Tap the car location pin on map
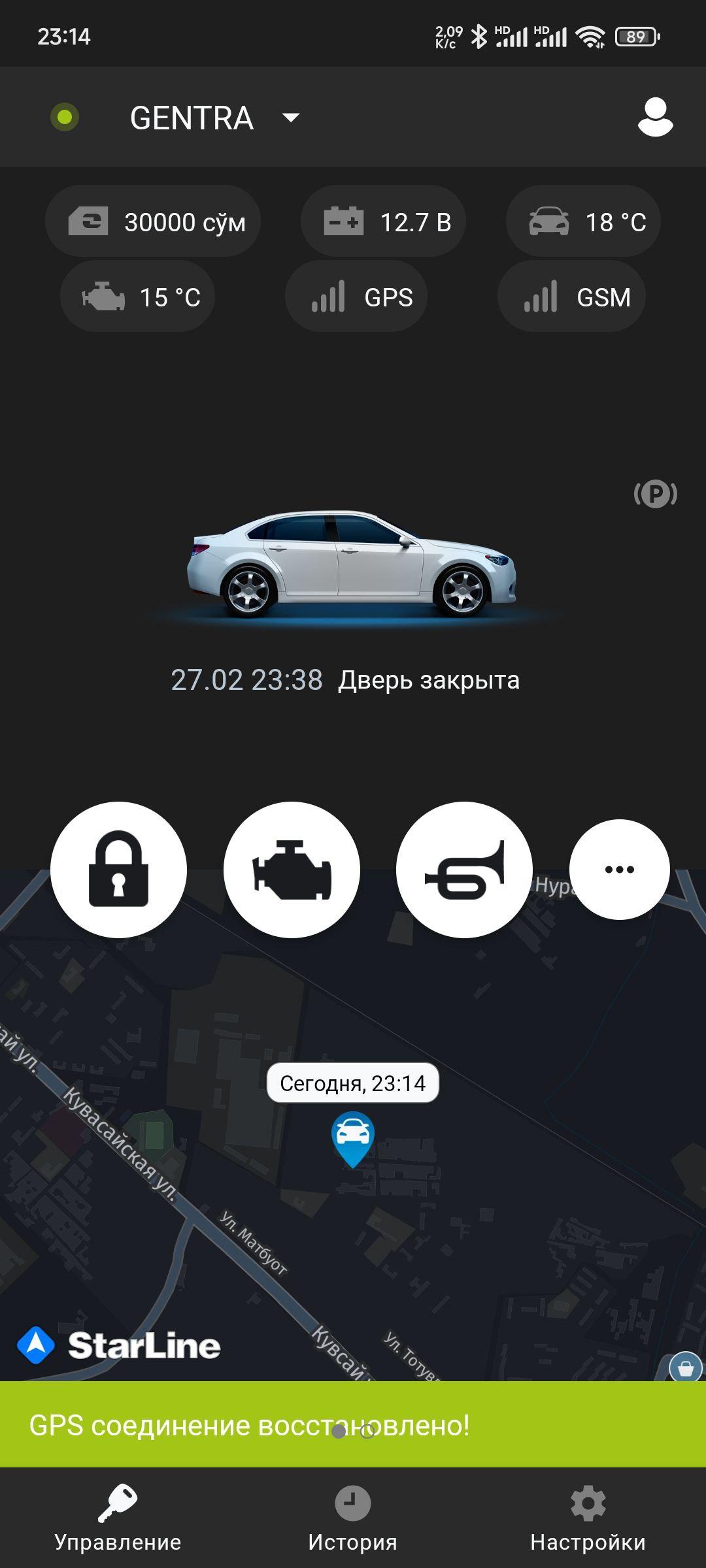 pyautogui.click(x=353, y=1138)
